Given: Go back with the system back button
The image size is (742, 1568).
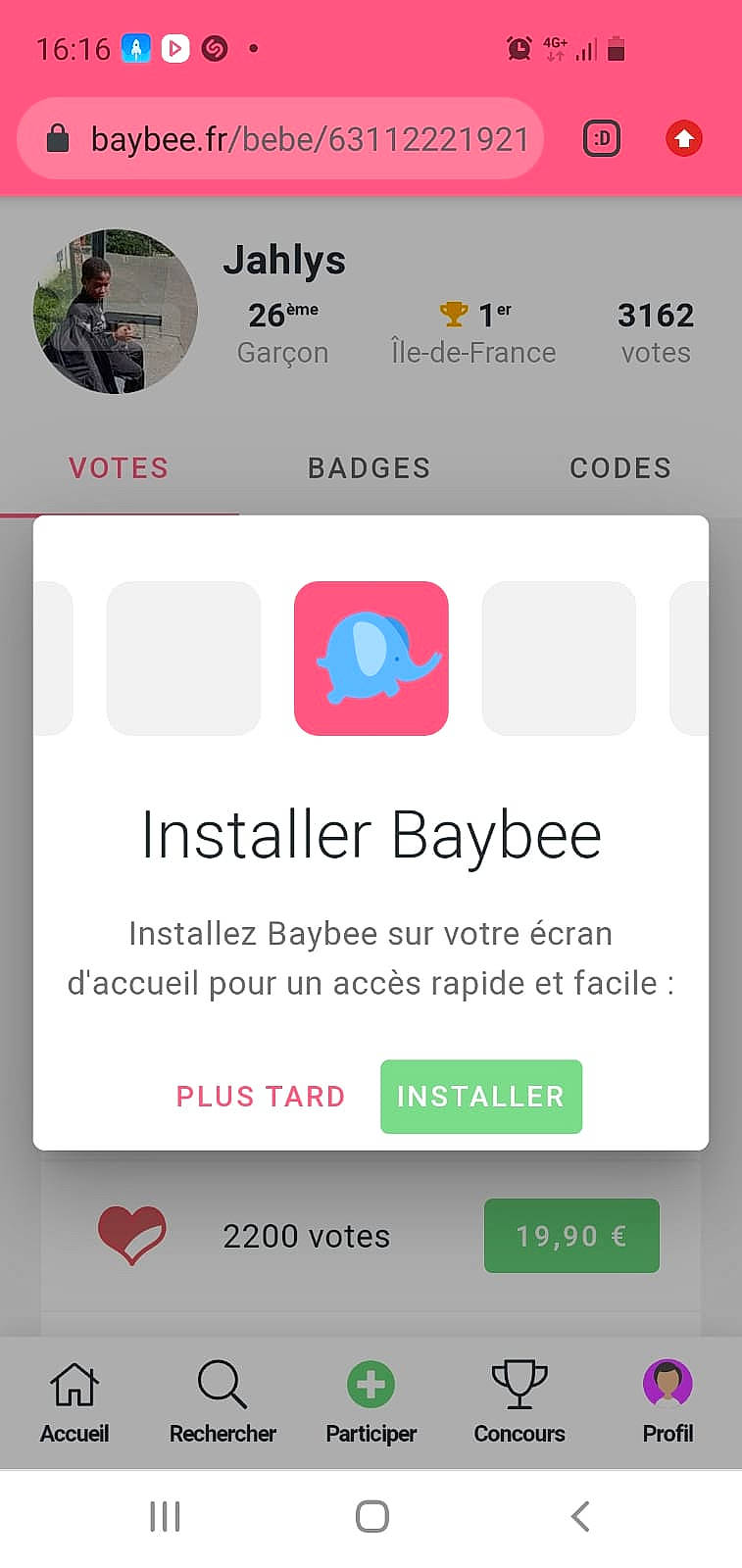Looking at the screenshot, I should coord(580,1516).
